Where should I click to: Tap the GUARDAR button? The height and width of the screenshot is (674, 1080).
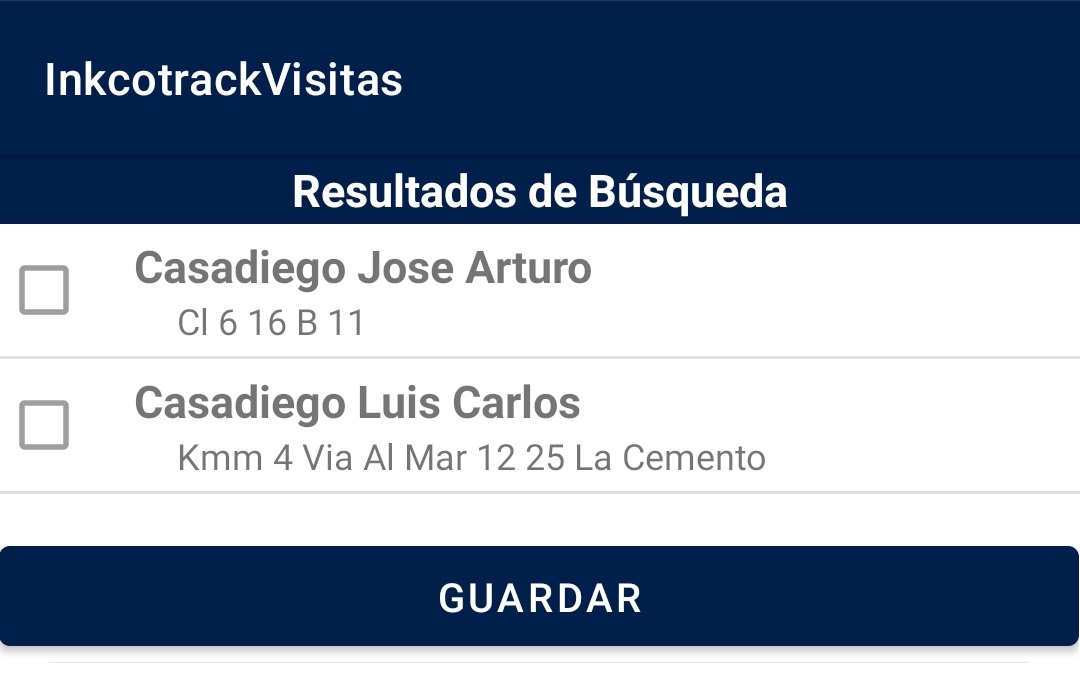tap(540, 597)
